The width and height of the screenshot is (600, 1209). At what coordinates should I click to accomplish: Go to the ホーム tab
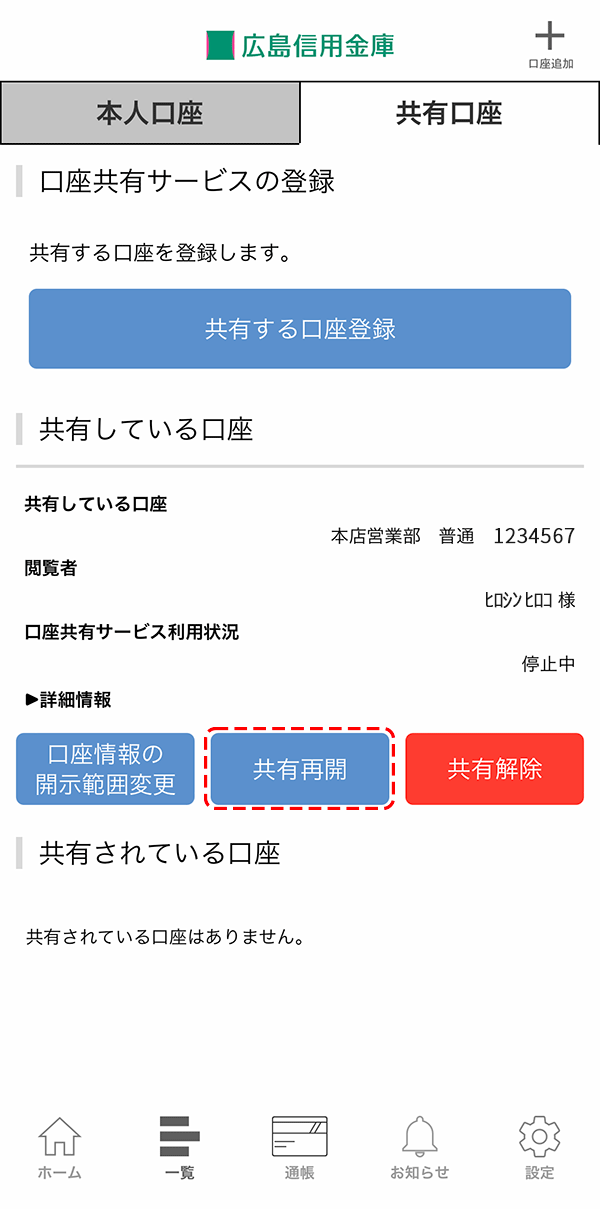(60, 1148)
